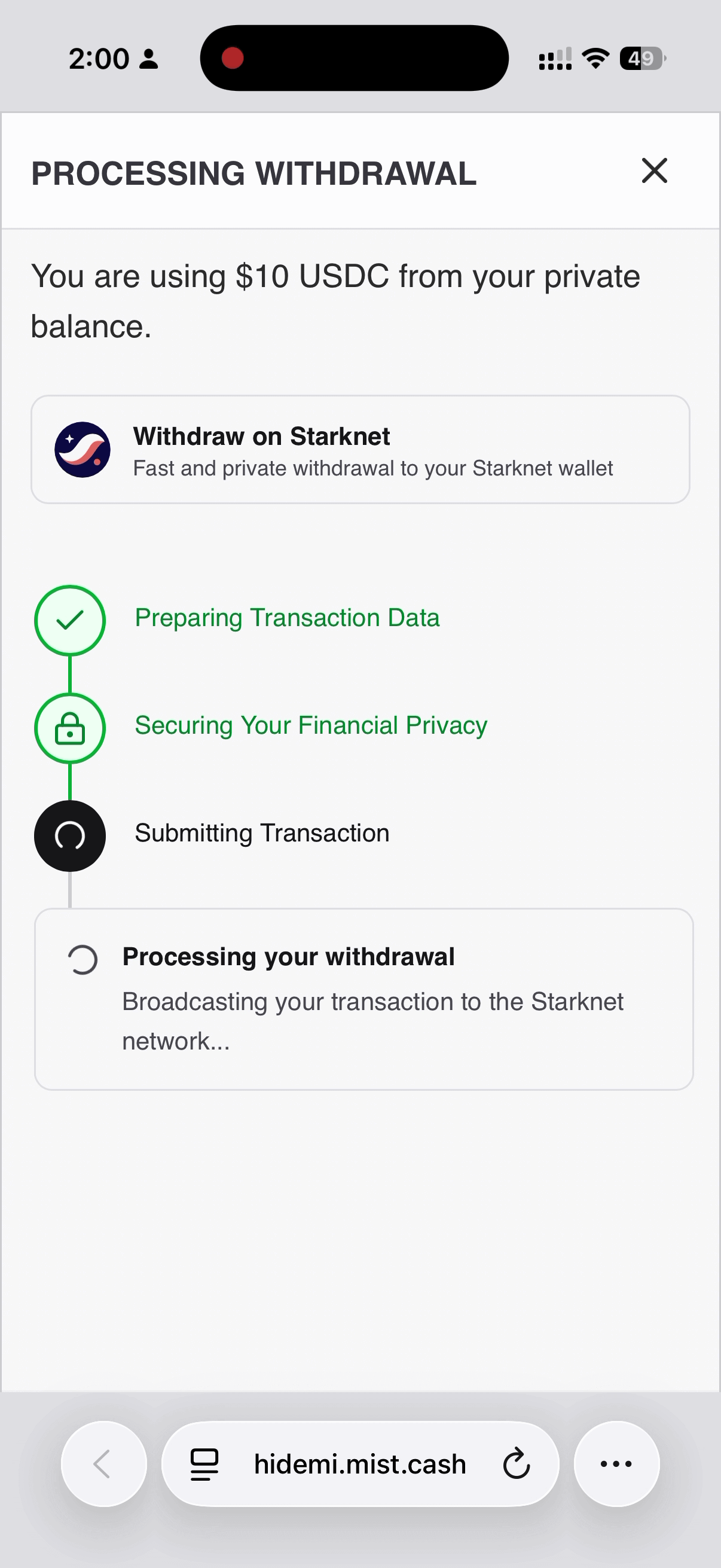Click the green checkmark on Preparing Transaction Data
Viewport: 721px width, 1568px height.
click(x=69, y=621)
